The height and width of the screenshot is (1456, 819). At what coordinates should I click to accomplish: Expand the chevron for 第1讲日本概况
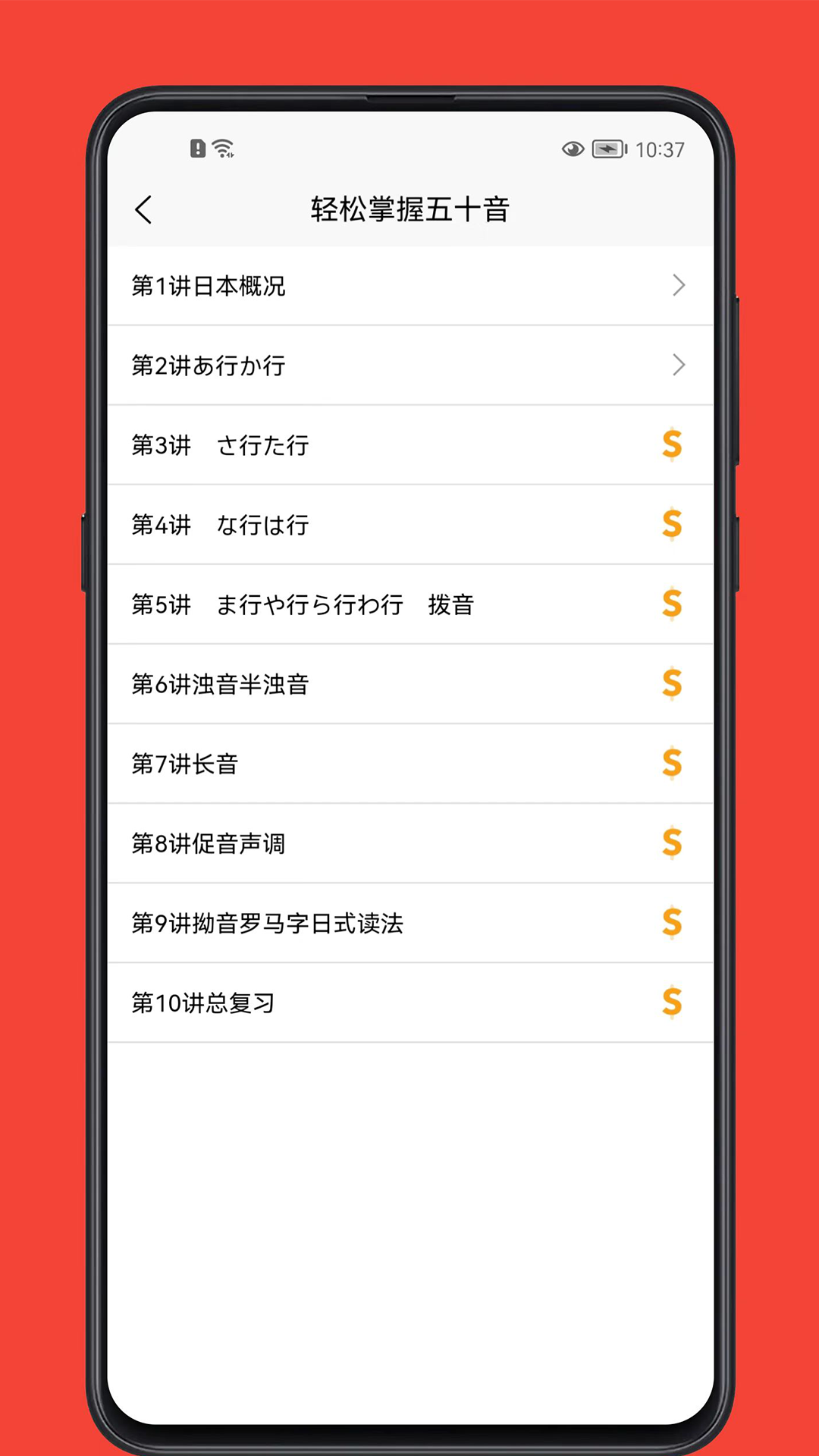coord(679,286)
